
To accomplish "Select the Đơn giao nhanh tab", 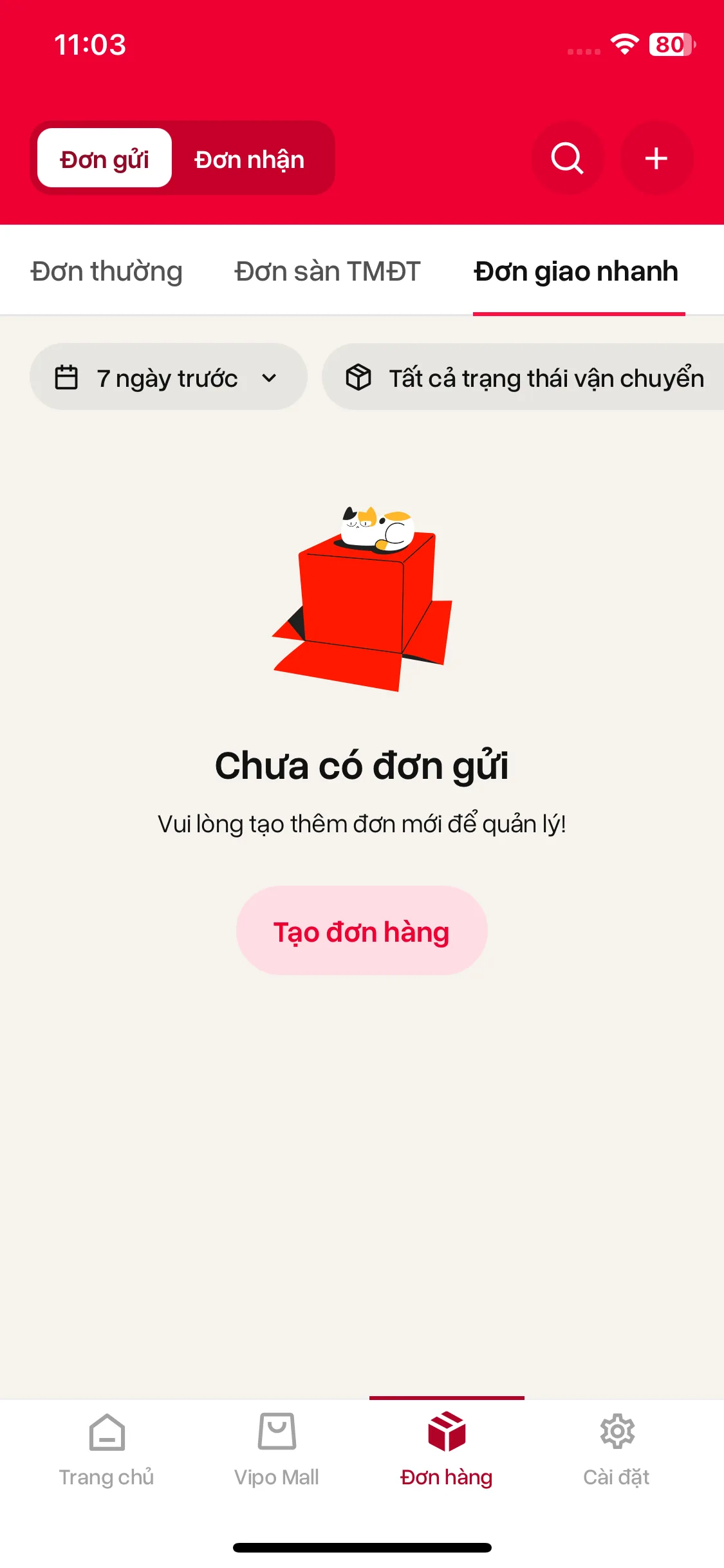I will pos(576,272).
